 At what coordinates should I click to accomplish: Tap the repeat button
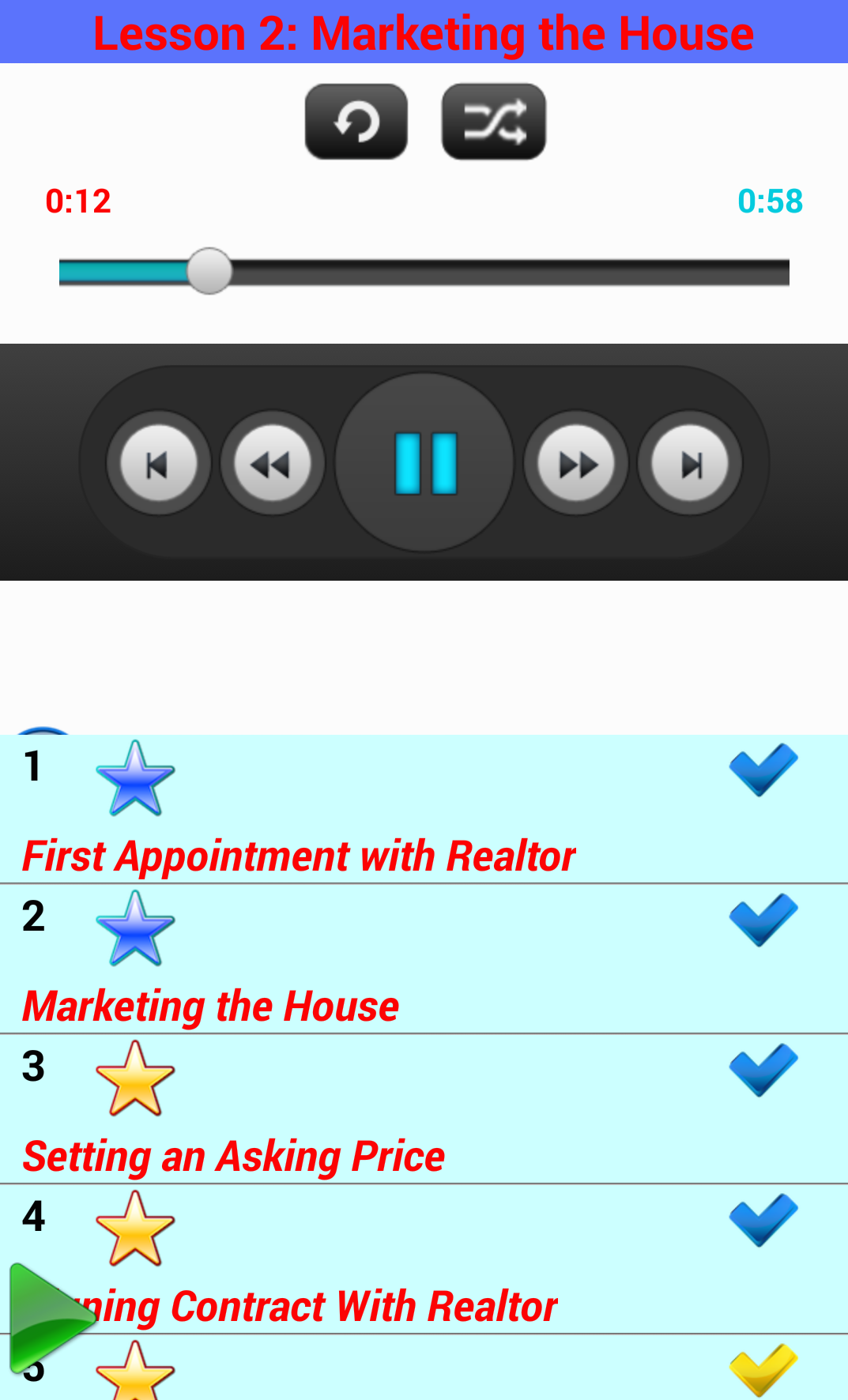tap(356, 122)
